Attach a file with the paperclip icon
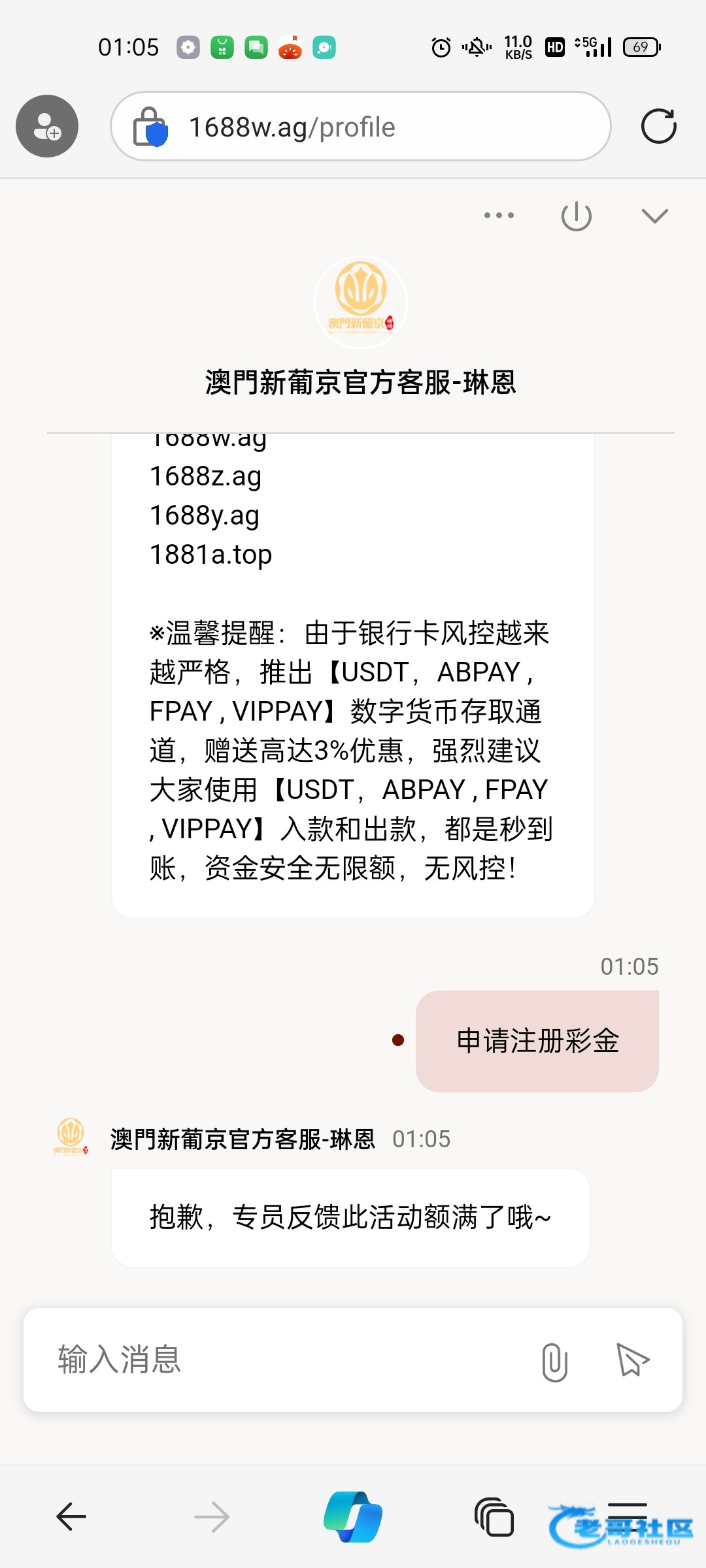This screenshot has width=706, height=1568. (x=554, y=1362)
